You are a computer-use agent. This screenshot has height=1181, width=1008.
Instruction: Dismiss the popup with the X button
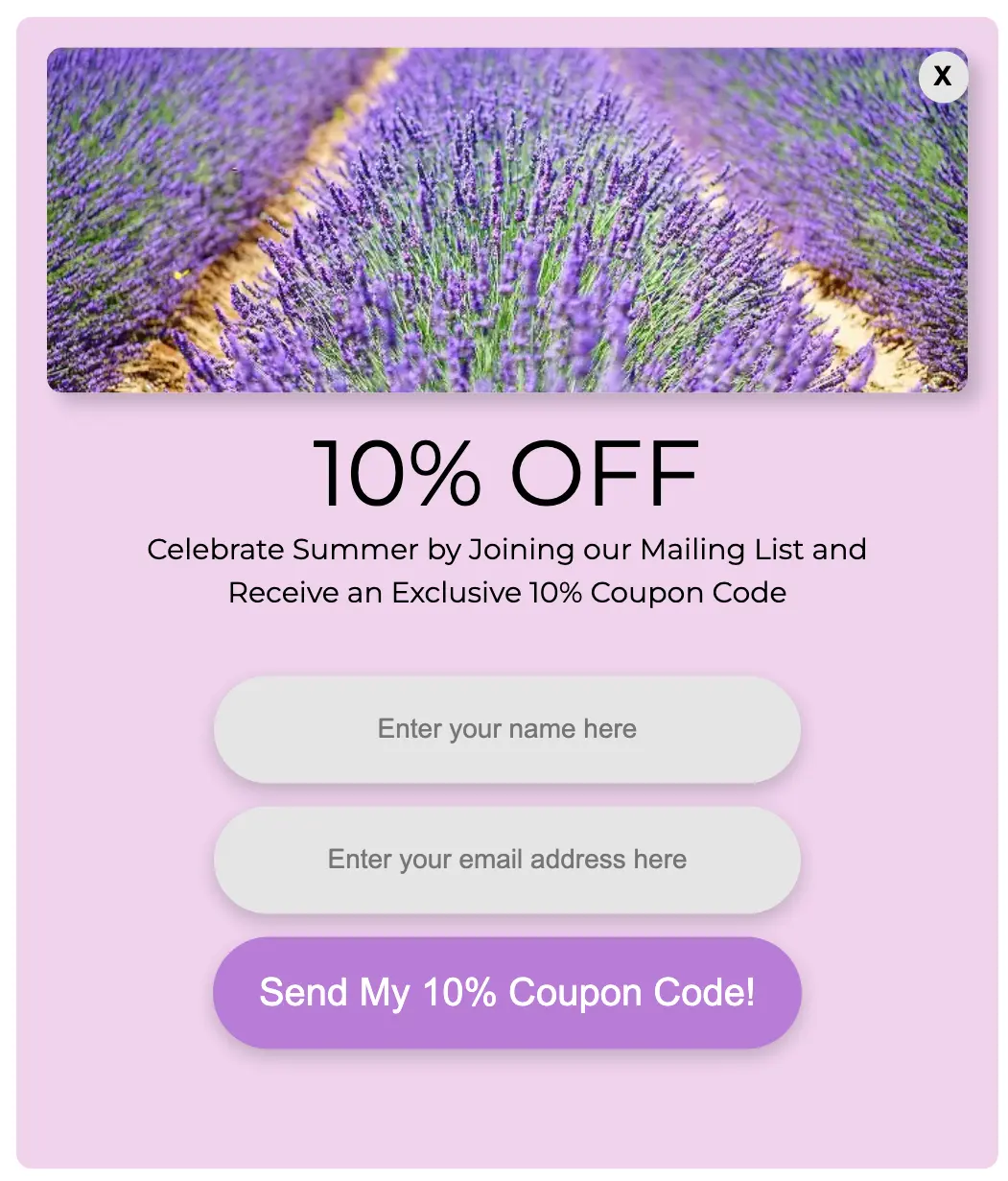tap(942, 76)
